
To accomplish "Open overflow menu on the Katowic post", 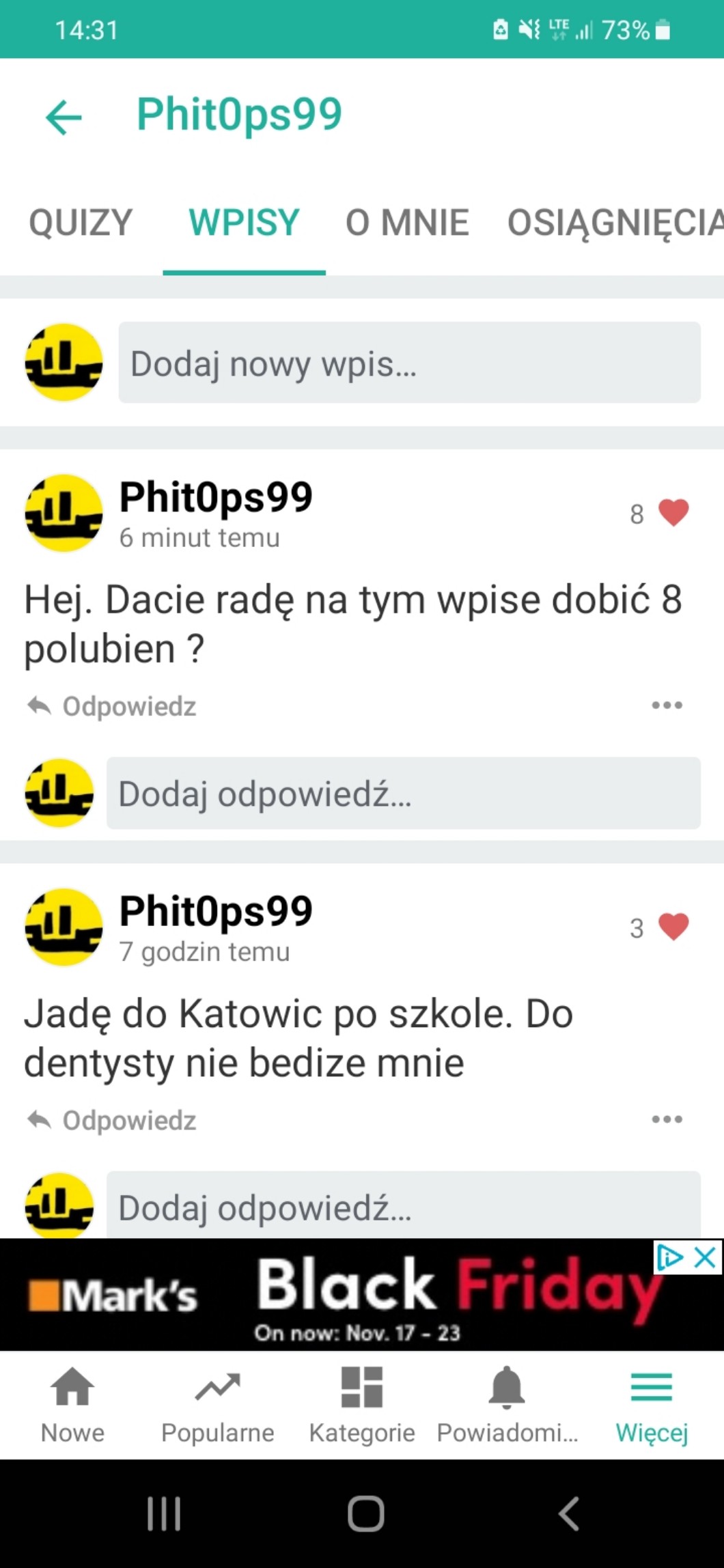I will pos(667,1119).
